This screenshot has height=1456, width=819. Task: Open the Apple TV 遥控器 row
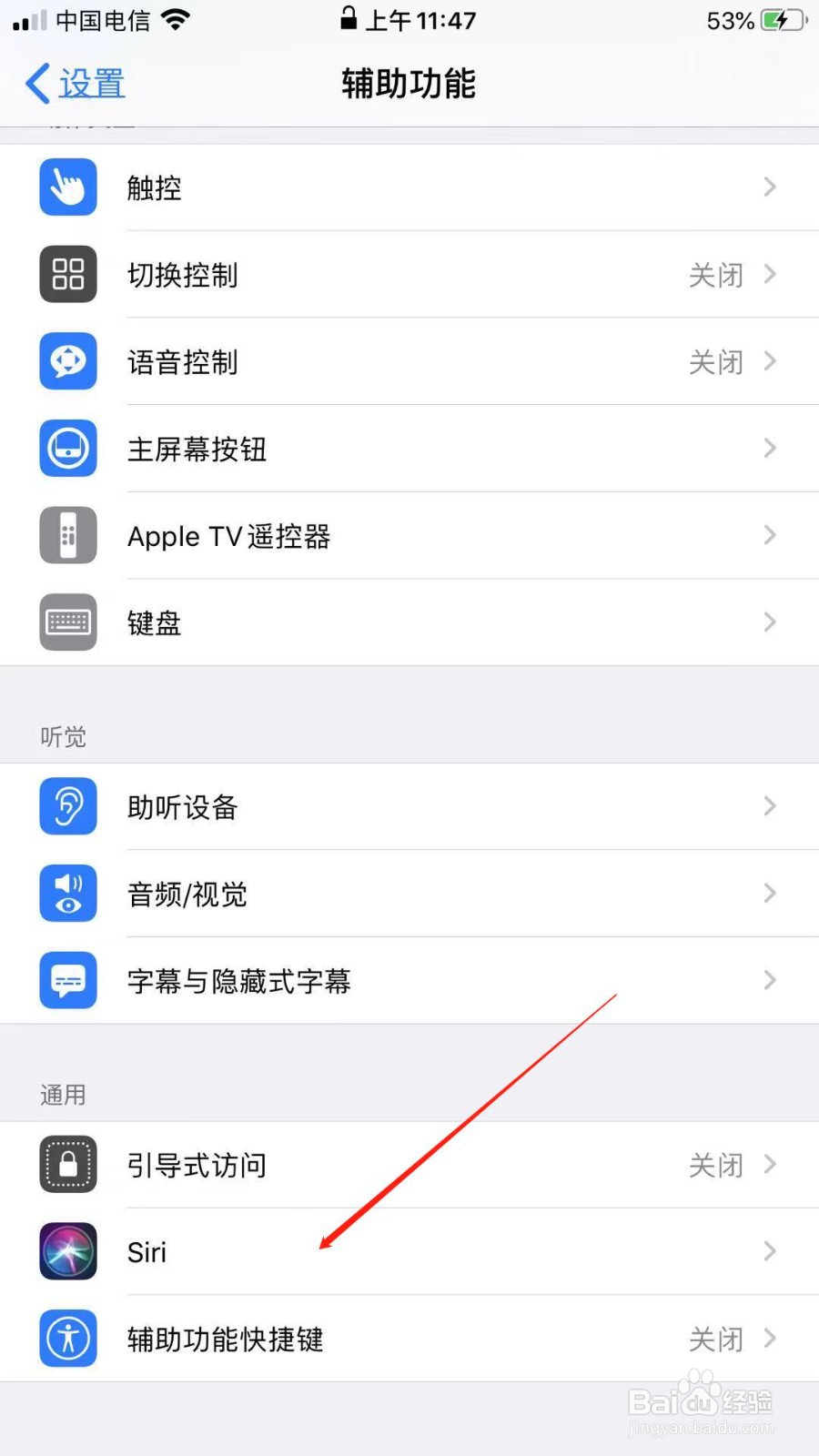click(409, 535)
